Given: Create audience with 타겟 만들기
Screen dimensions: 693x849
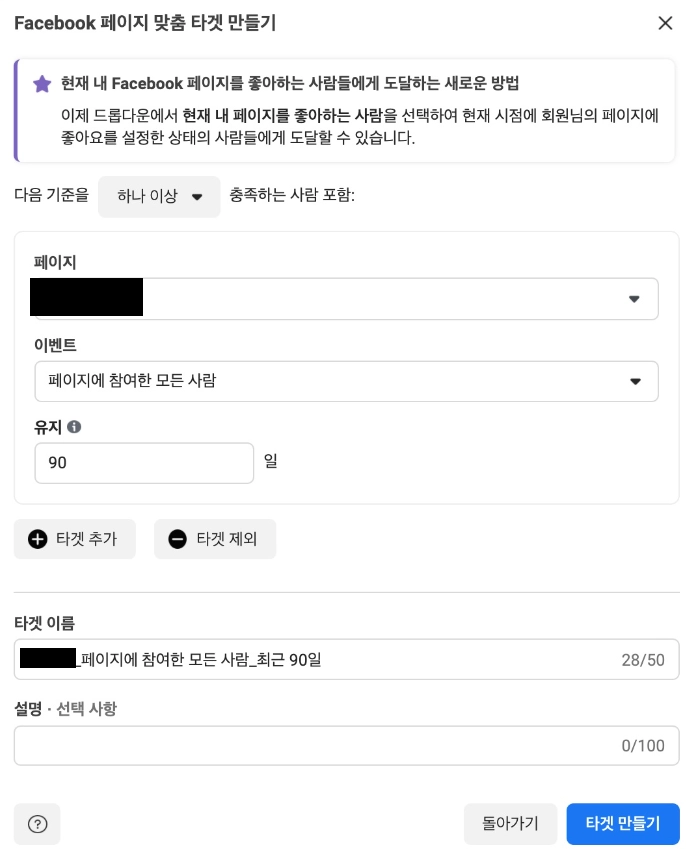Looking at the screenshot, I should pos(622,824).
